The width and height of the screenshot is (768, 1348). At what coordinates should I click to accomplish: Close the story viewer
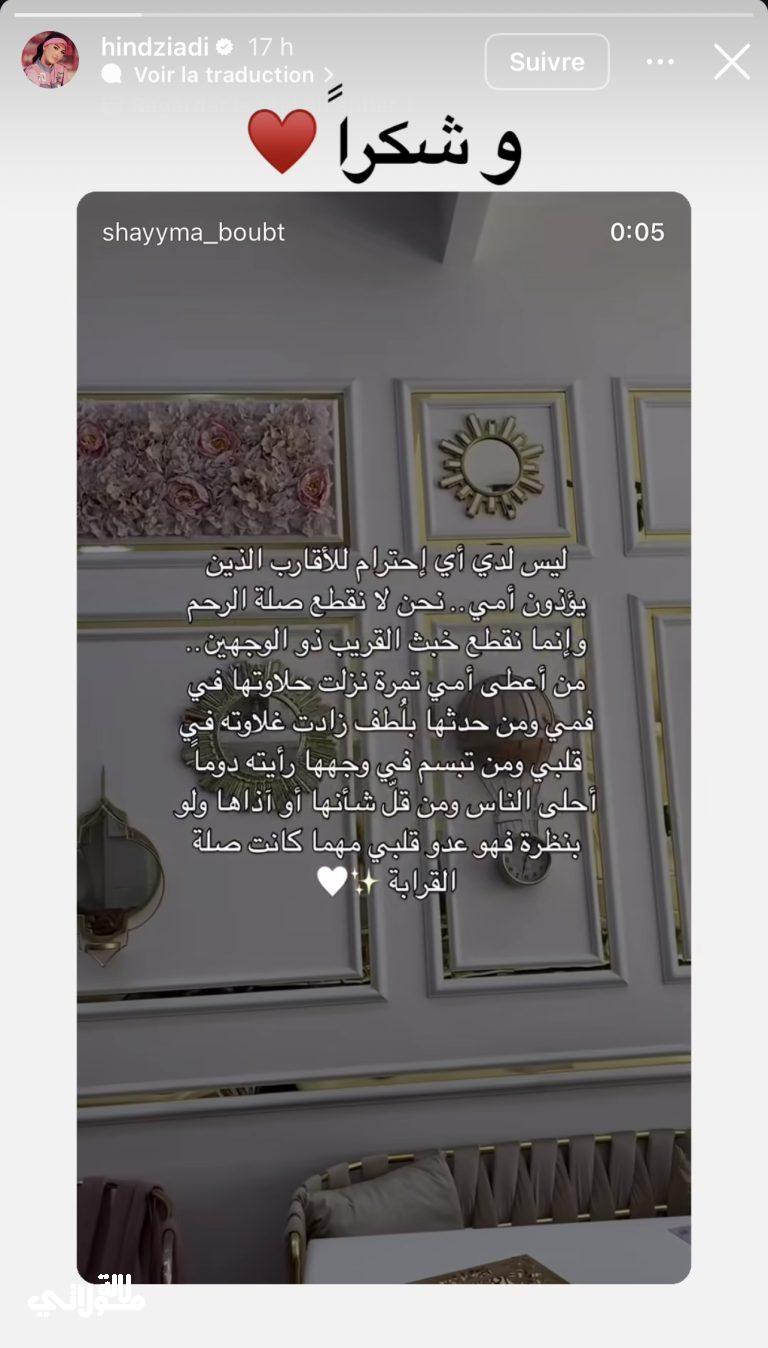point(731,62)
